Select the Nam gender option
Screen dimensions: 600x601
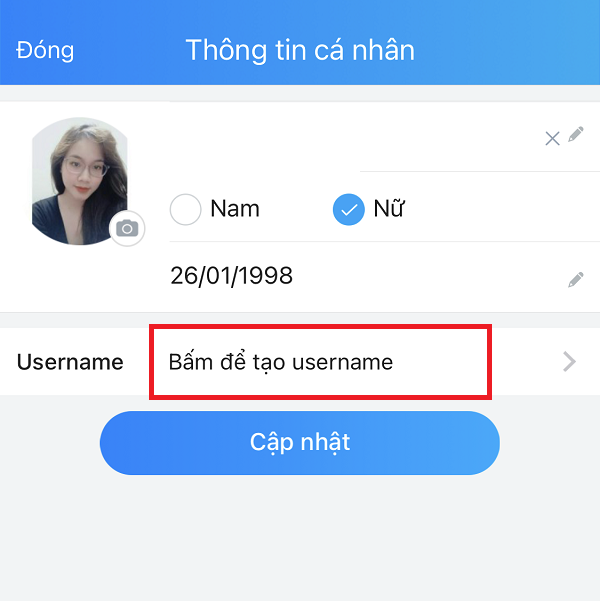pyautogui.click(x=186, y=209)
